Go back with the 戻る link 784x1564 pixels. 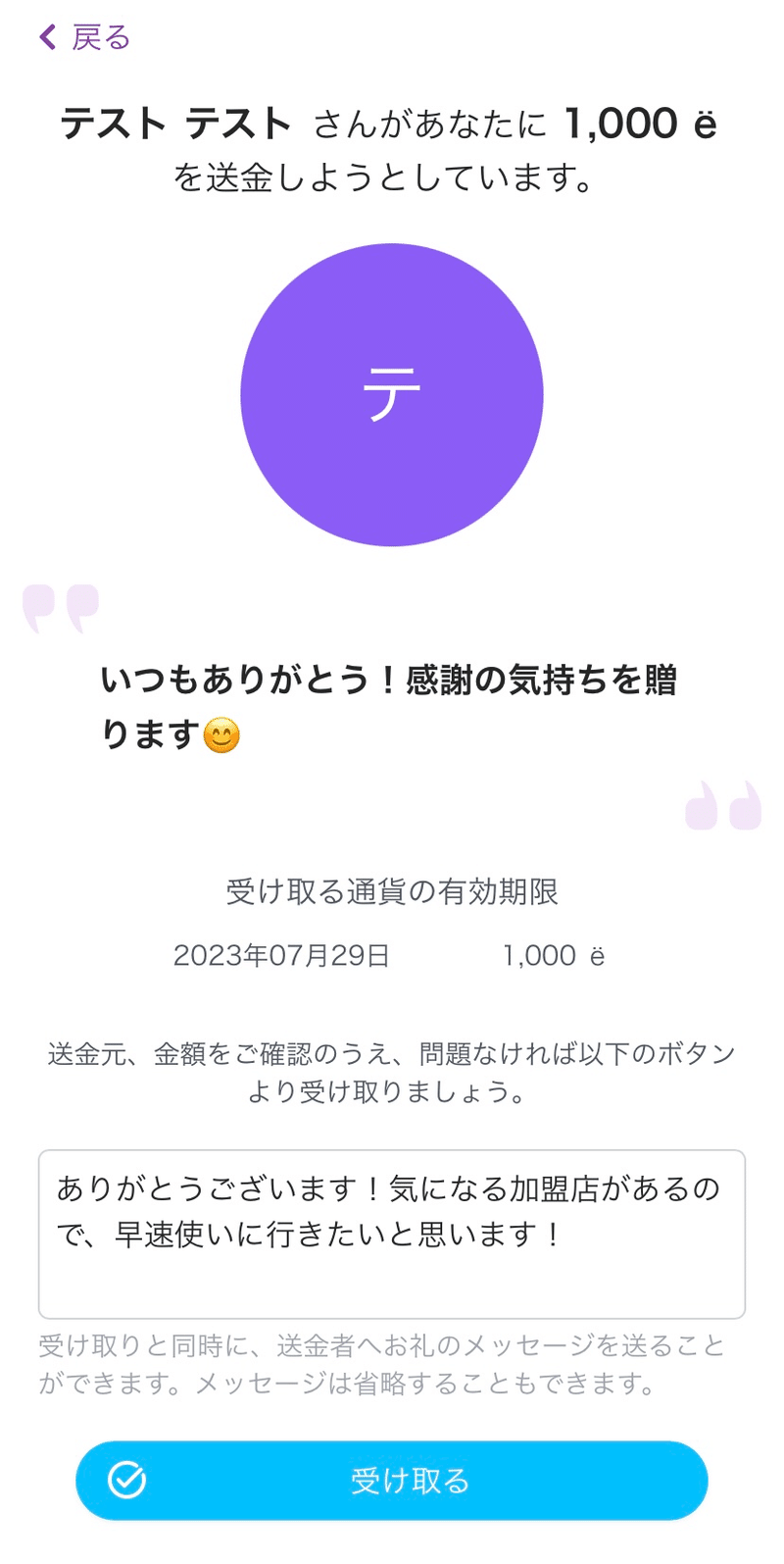click(x=84, y=37)
